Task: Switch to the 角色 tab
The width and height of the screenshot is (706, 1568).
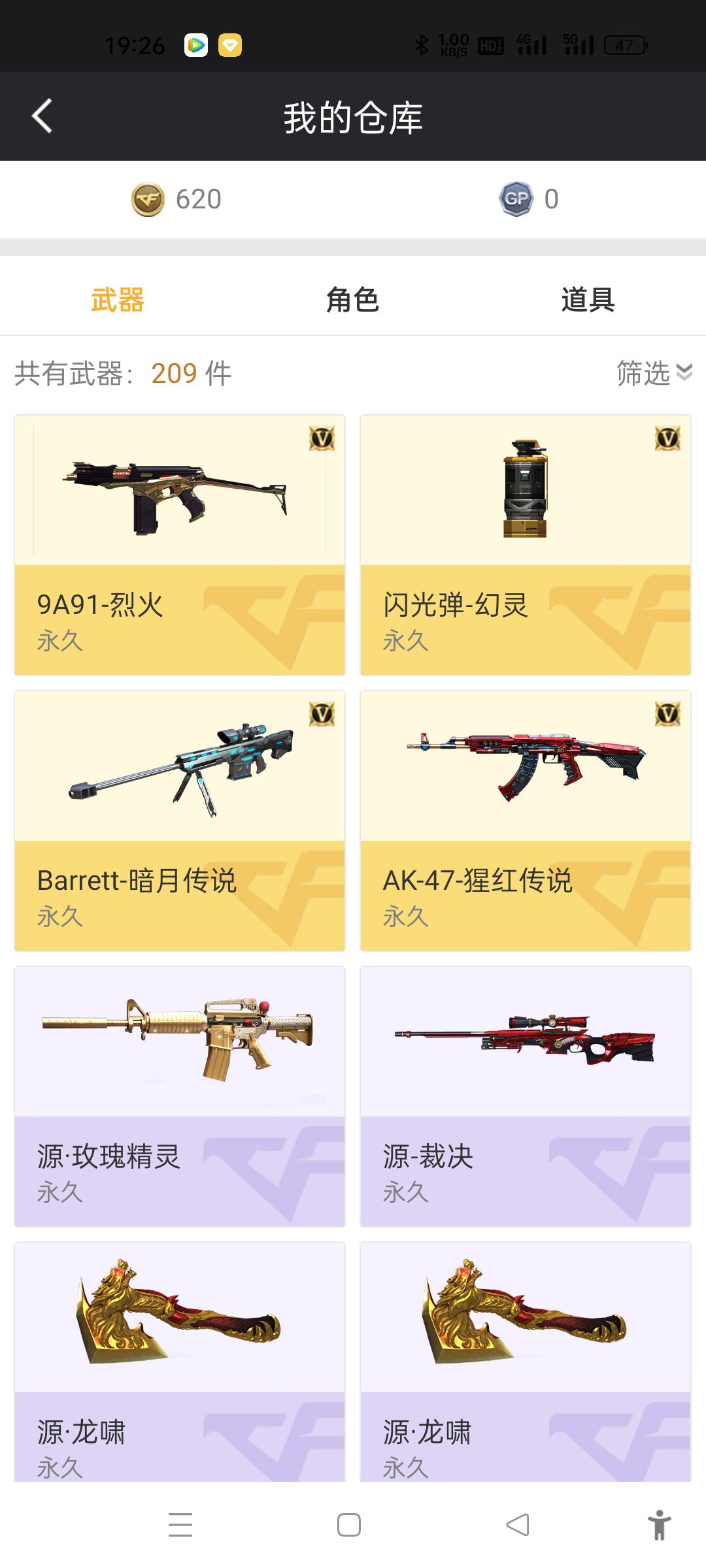Action: pos(352,300)
